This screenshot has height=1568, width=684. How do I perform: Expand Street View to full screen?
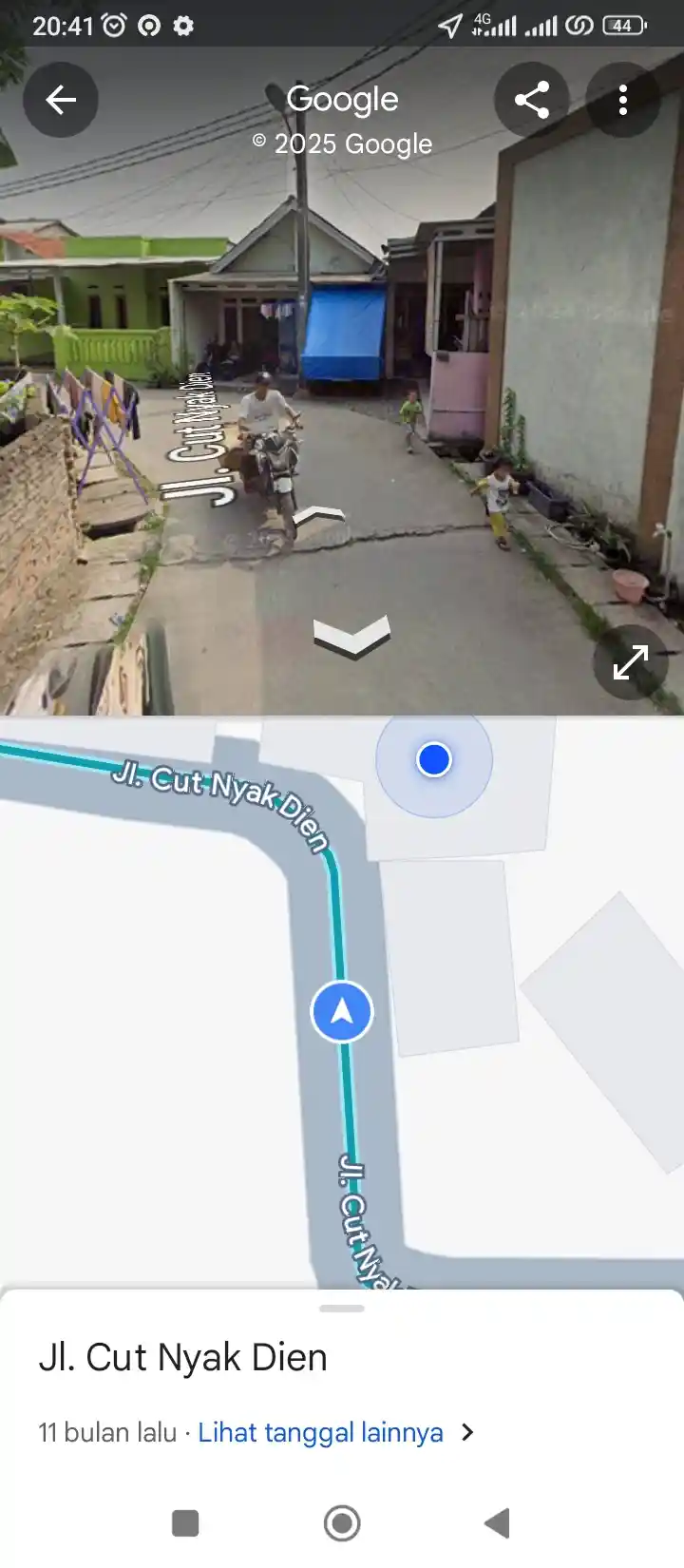(x=631, y=662)
